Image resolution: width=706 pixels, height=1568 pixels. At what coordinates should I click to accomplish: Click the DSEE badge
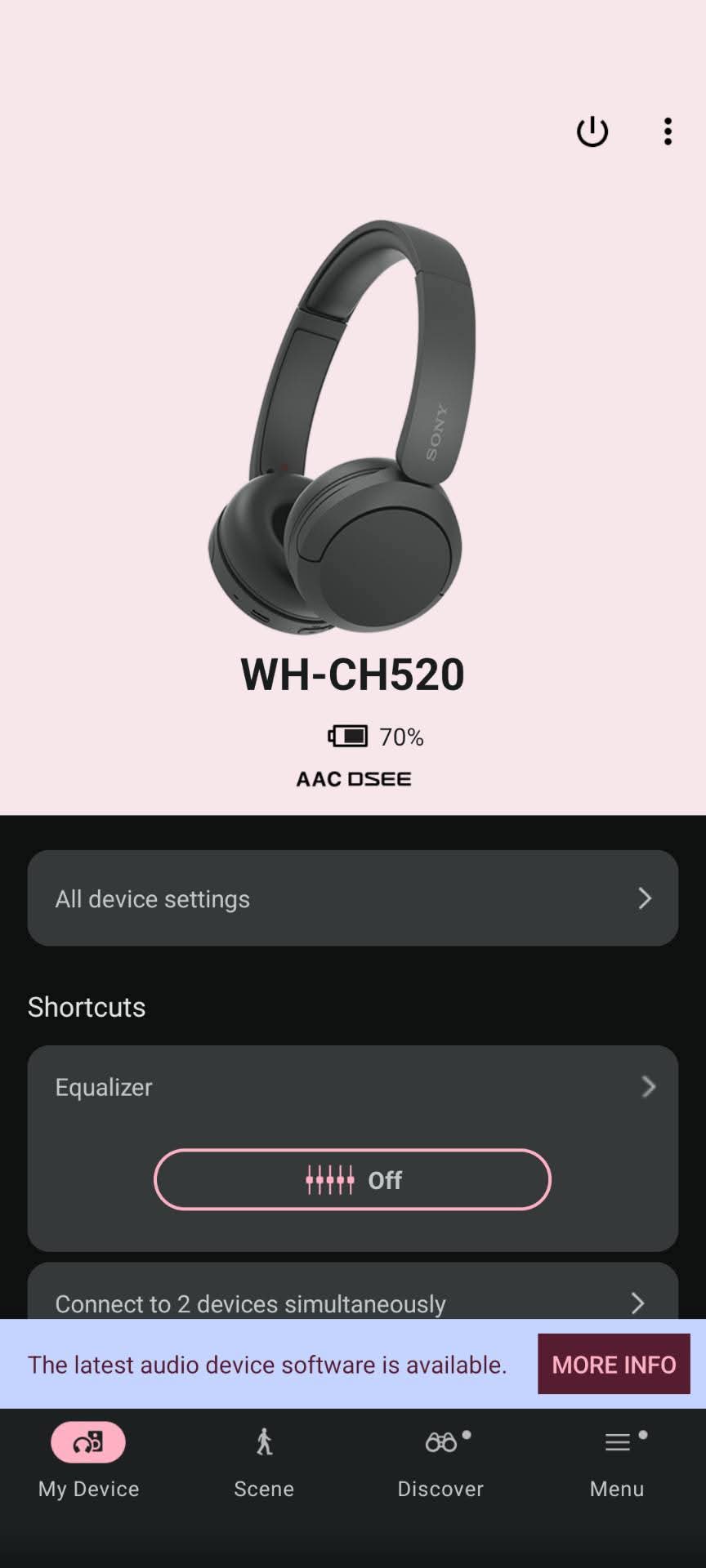[381, 778]
